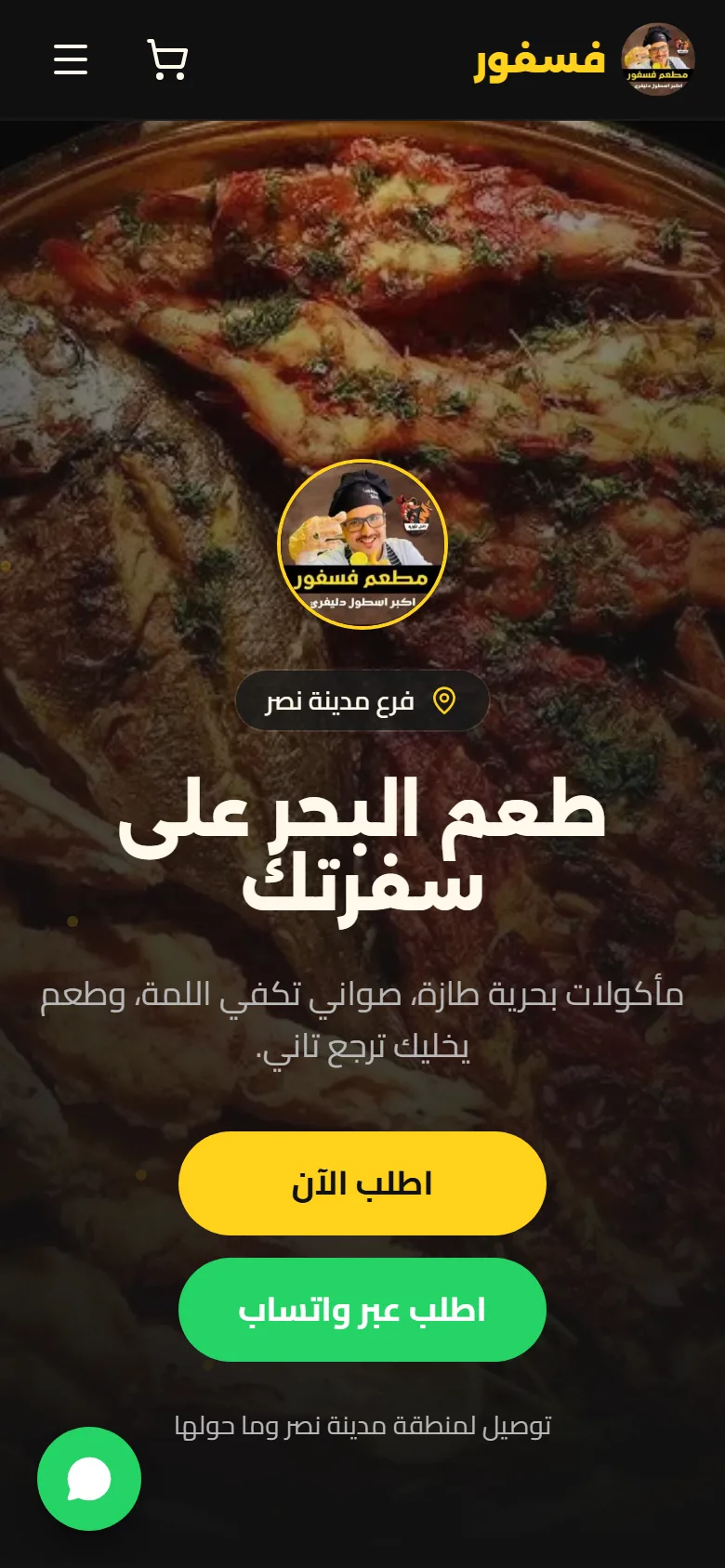This screenshot has width=725, height=1568.
Task: Open the floating green chat bubble
Action: (x=89, y=1479)
